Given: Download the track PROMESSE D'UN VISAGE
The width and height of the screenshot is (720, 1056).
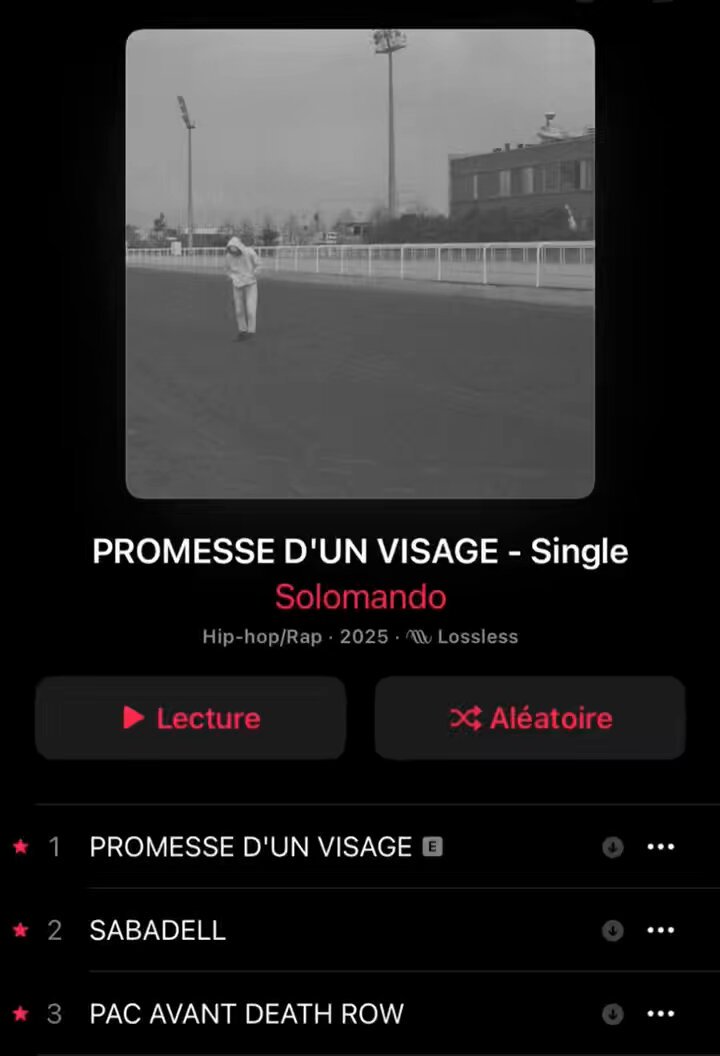Looking at the screenshot, I should click(x=612, y=847).
